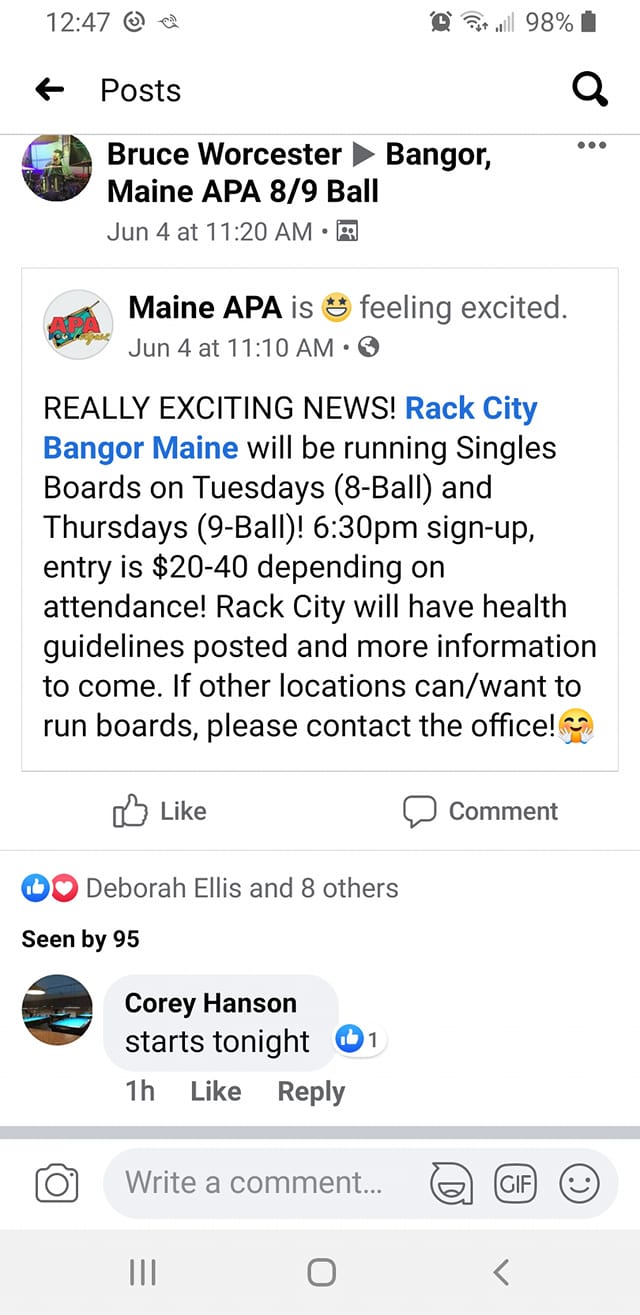Open the sticker picker in comment box

coord(450,1184)
